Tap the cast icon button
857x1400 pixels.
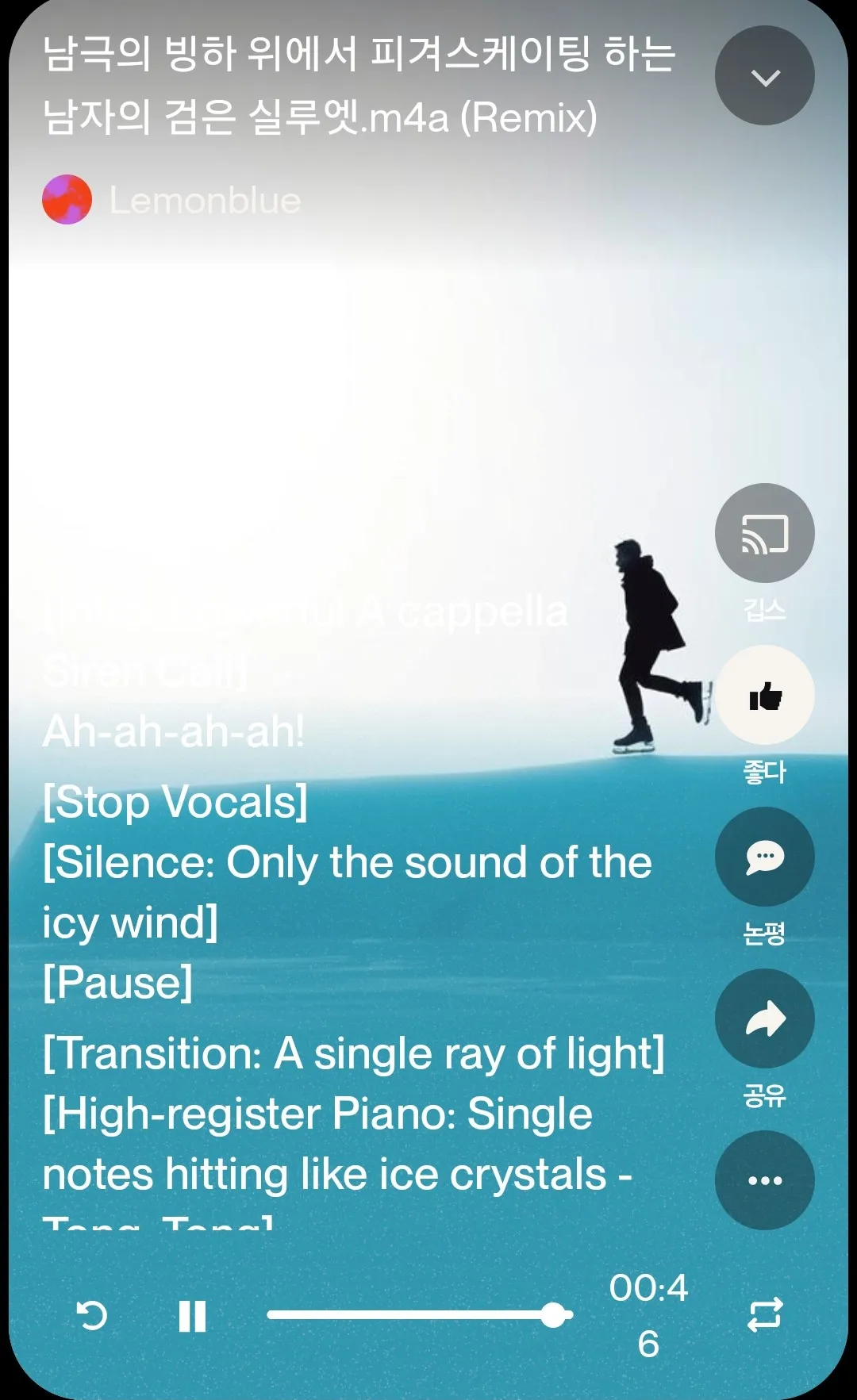coord(764,533)
